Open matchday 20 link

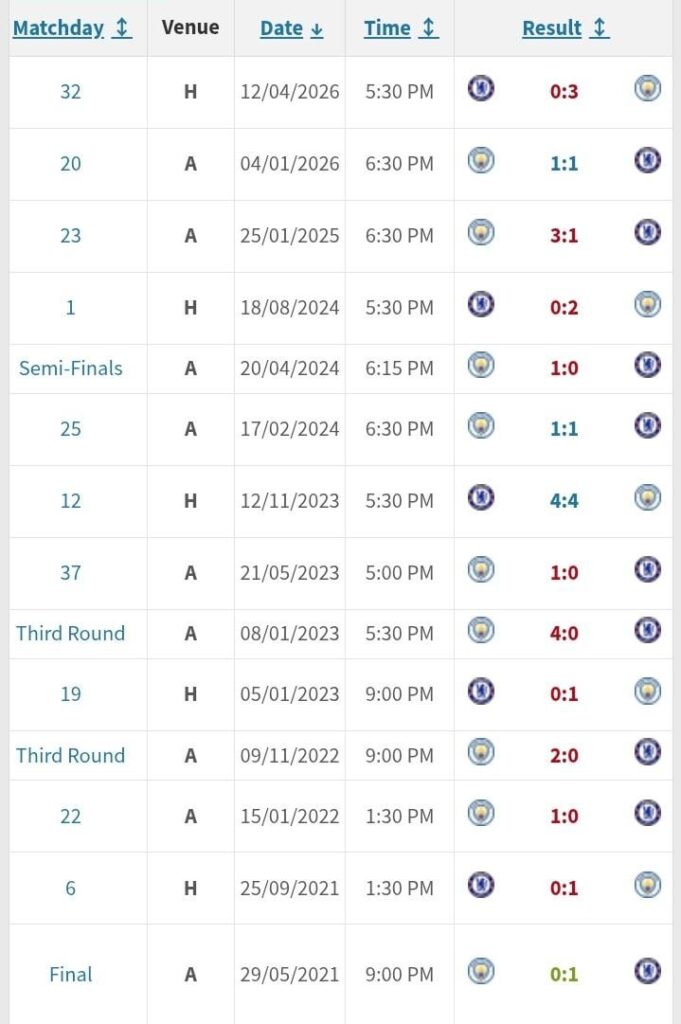click(x=70, y=164)
